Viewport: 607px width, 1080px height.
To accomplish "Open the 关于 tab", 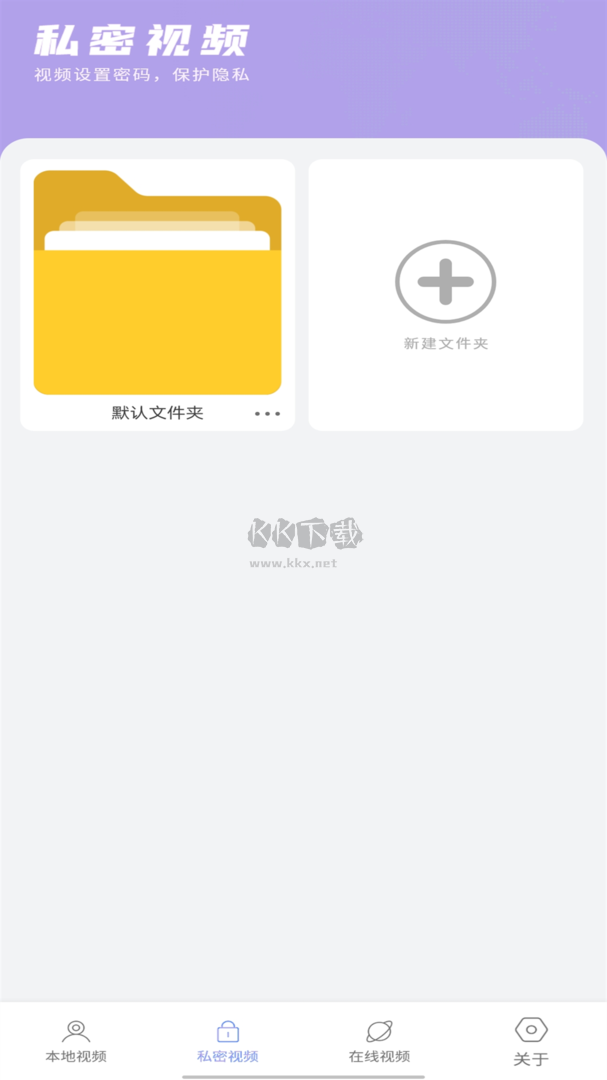I will [x=531, y=1041].
